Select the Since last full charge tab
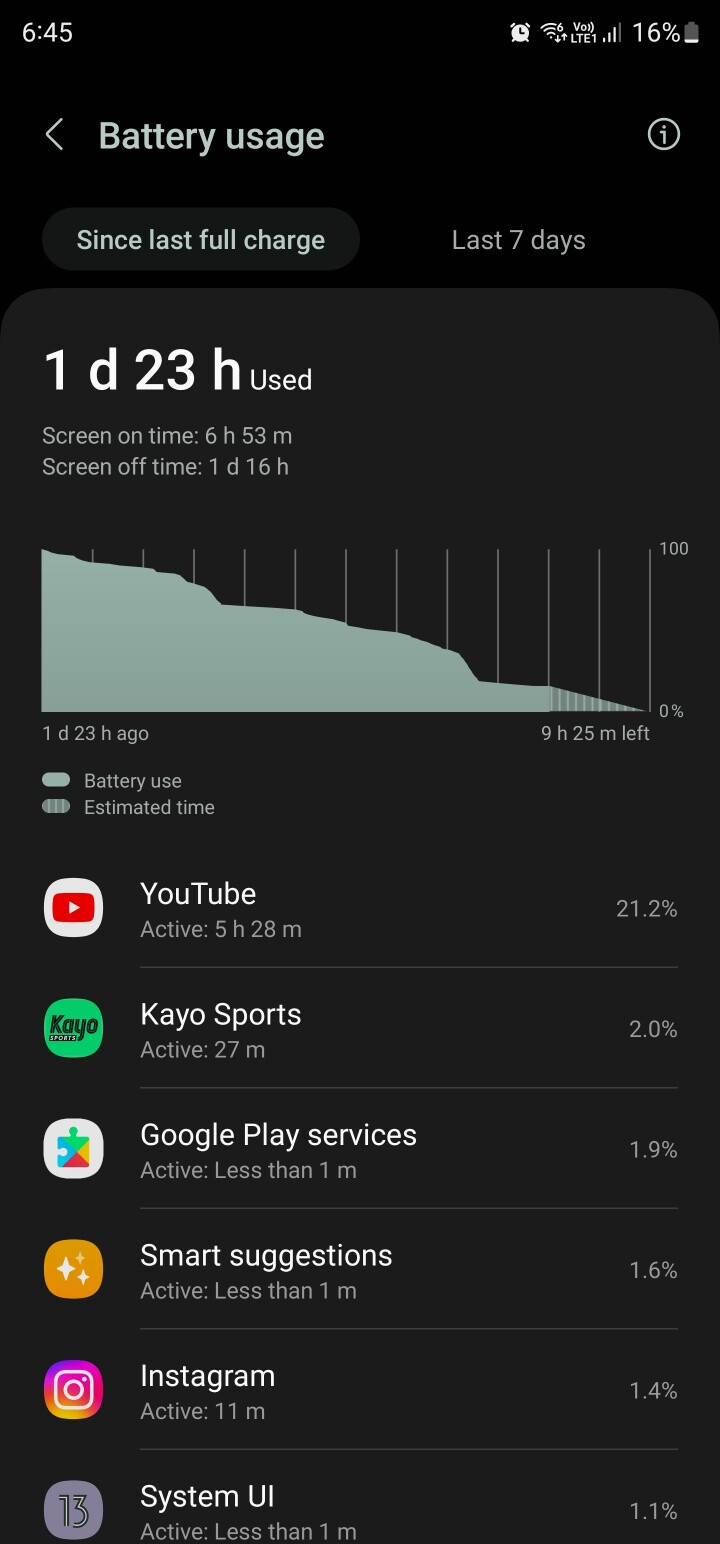The width and height of the screenshot is (720, 1544). (201, 240)
